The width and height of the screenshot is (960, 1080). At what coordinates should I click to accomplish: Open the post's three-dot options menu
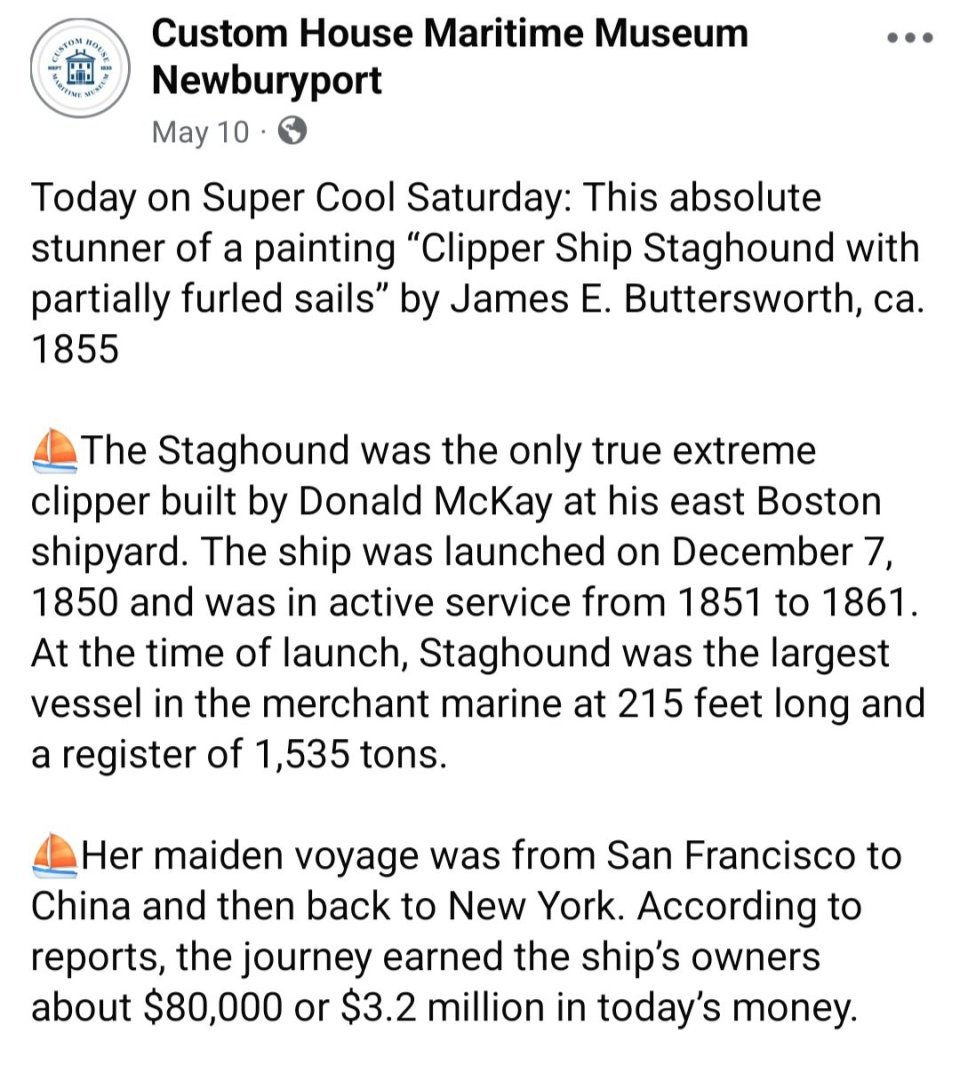(910, 39)
